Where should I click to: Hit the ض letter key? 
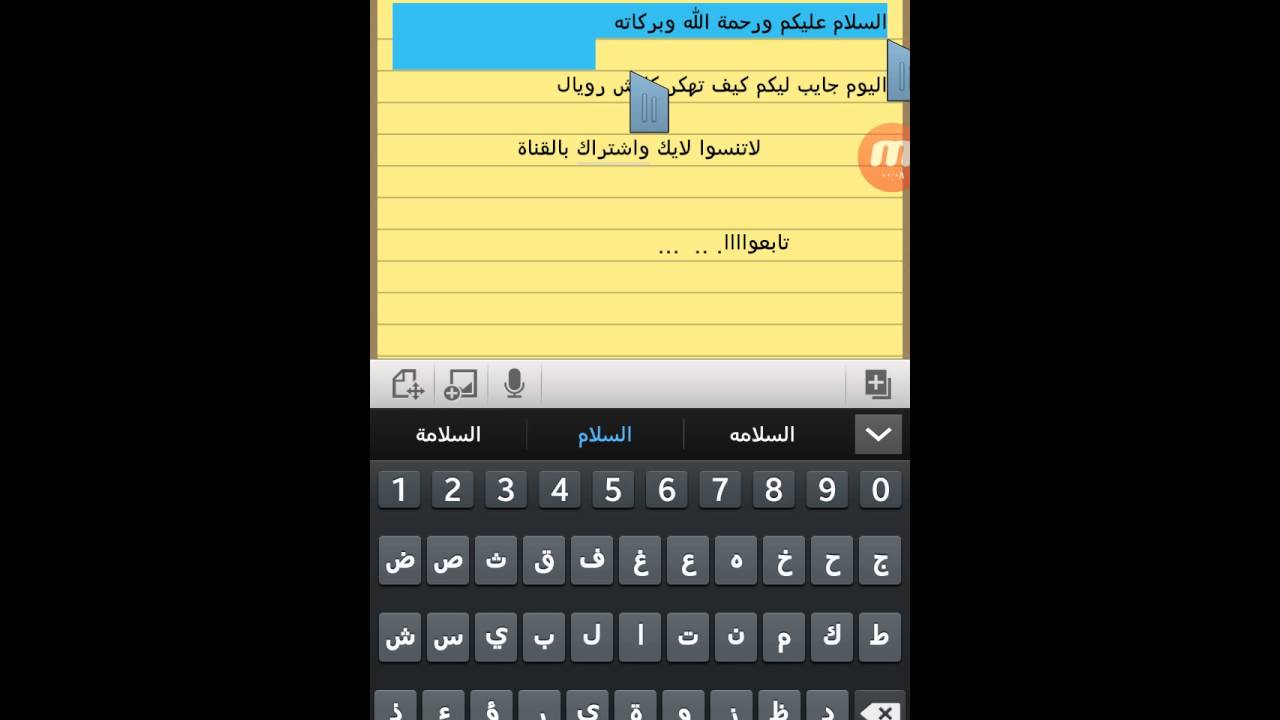[x=400, y=561]
